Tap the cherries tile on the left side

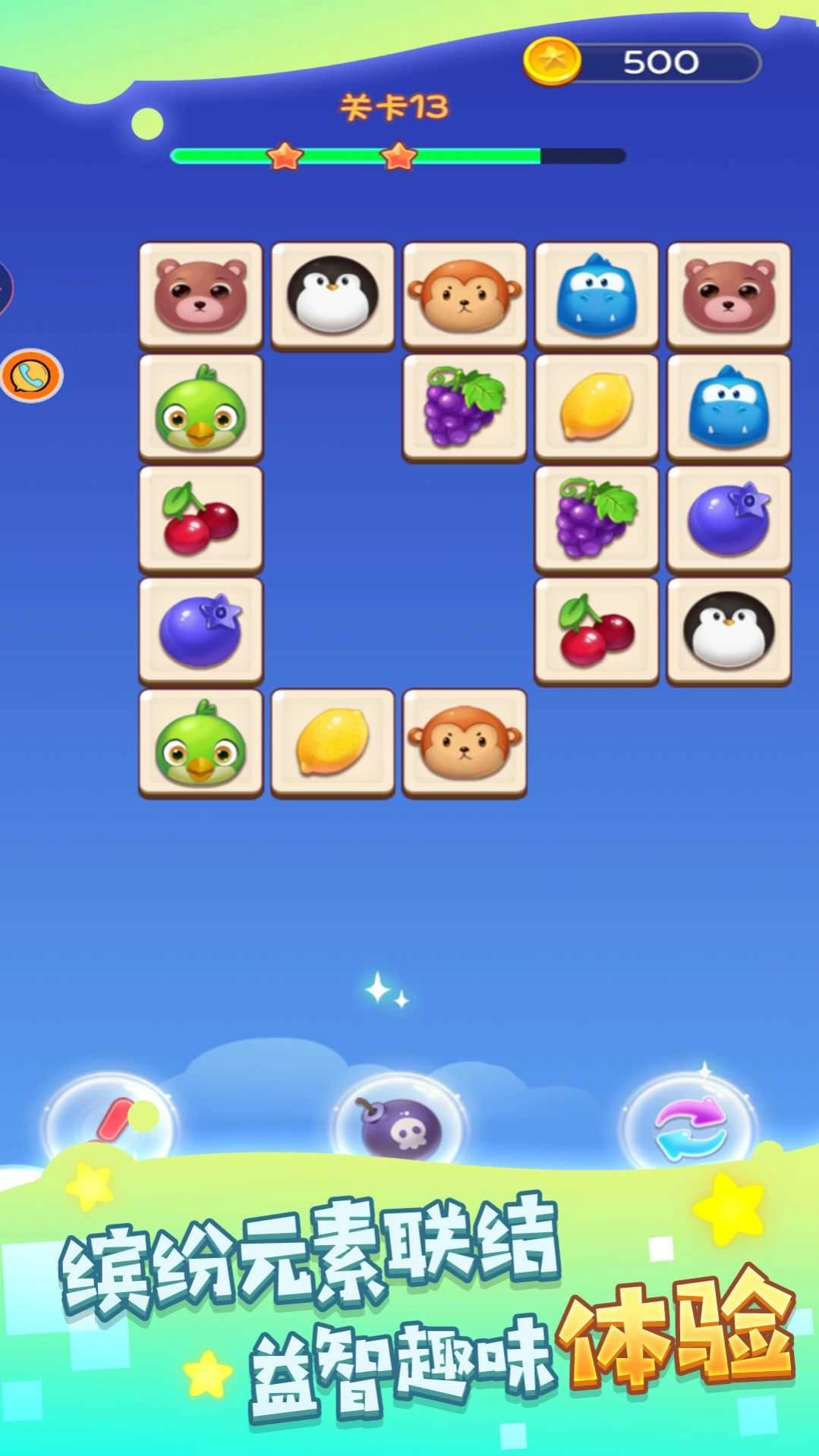(200, 519)
